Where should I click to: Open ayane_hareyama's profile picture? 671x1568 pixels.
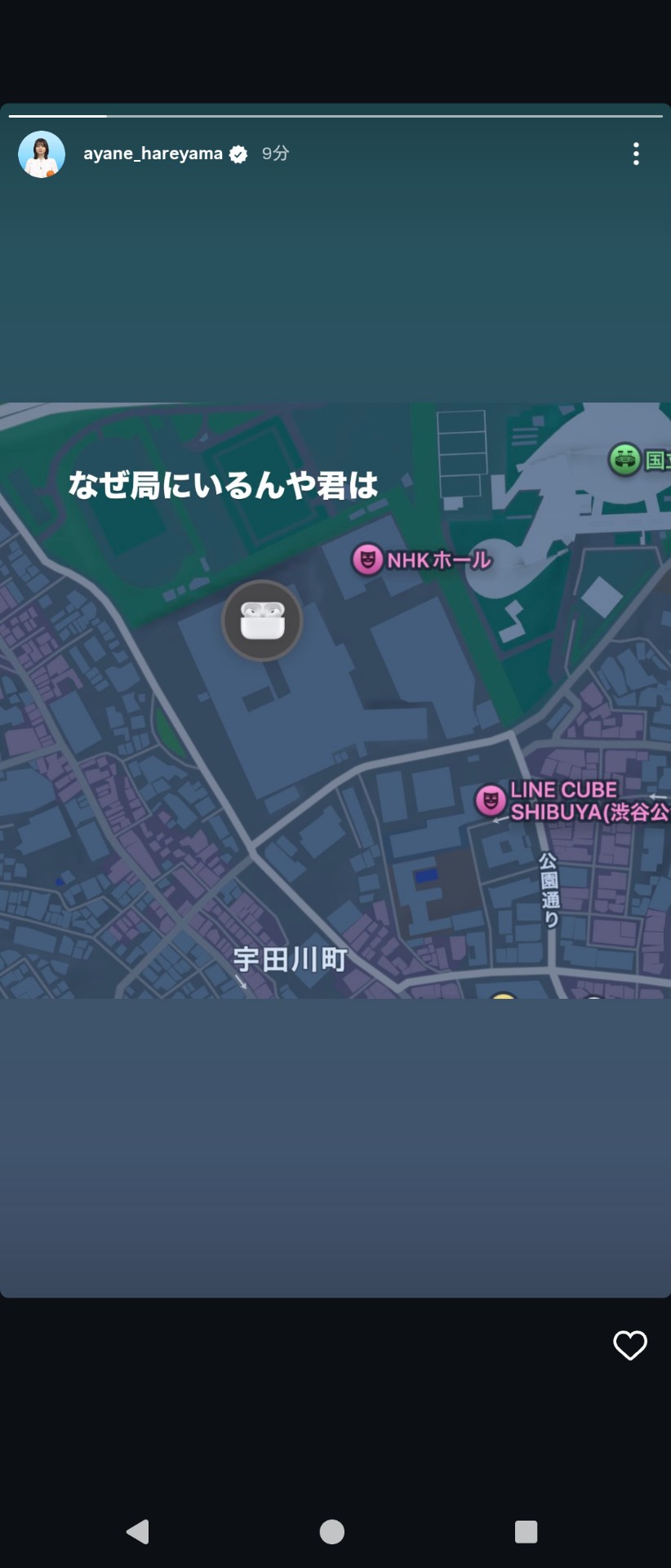[42, 154]
